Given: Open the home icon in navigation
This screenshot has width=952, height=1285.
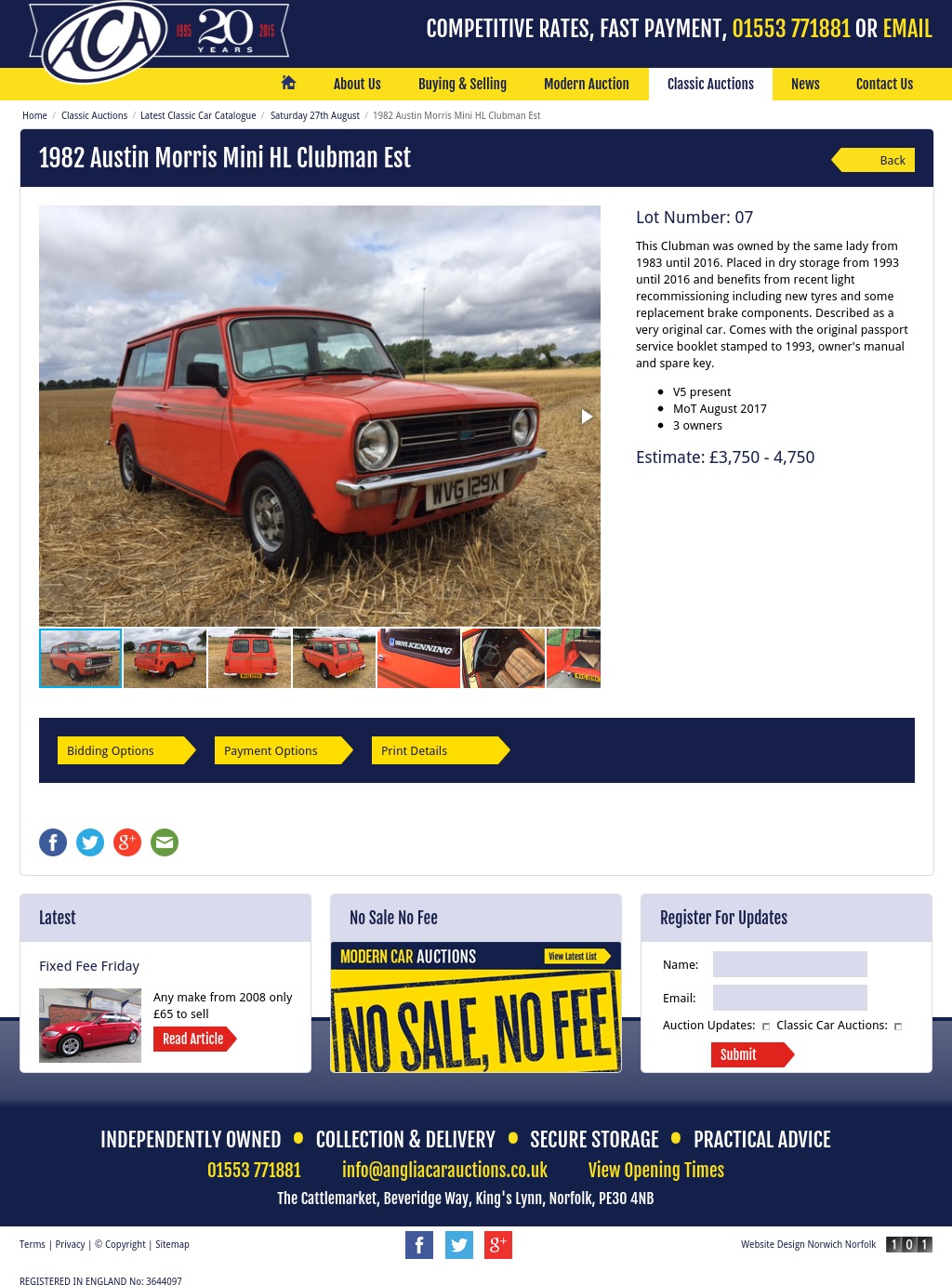Looking at the screenshot, I should [x=288, y=83].
